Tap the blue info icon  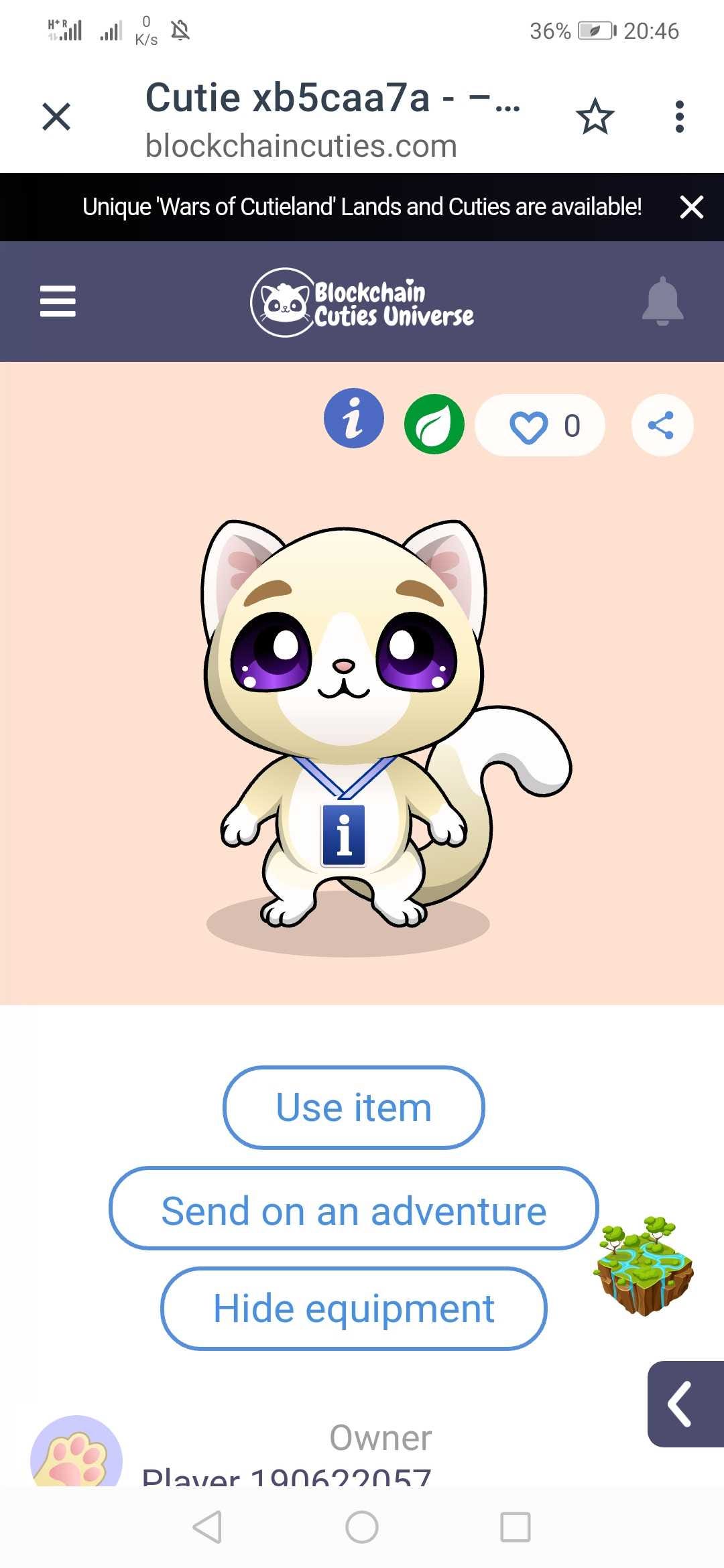354,419
